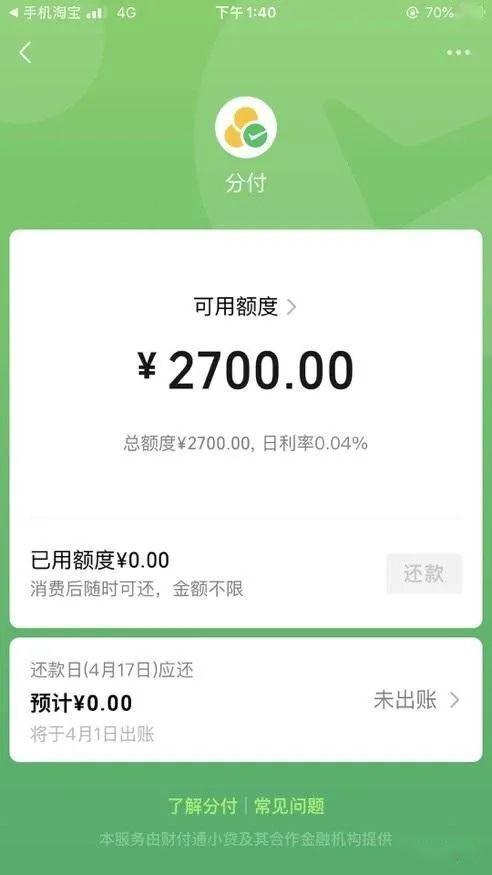The height and width of the screenshot is (875, 492).
Task: Open the 常见问题 FAQ link
Action: [x=289, y=806]
